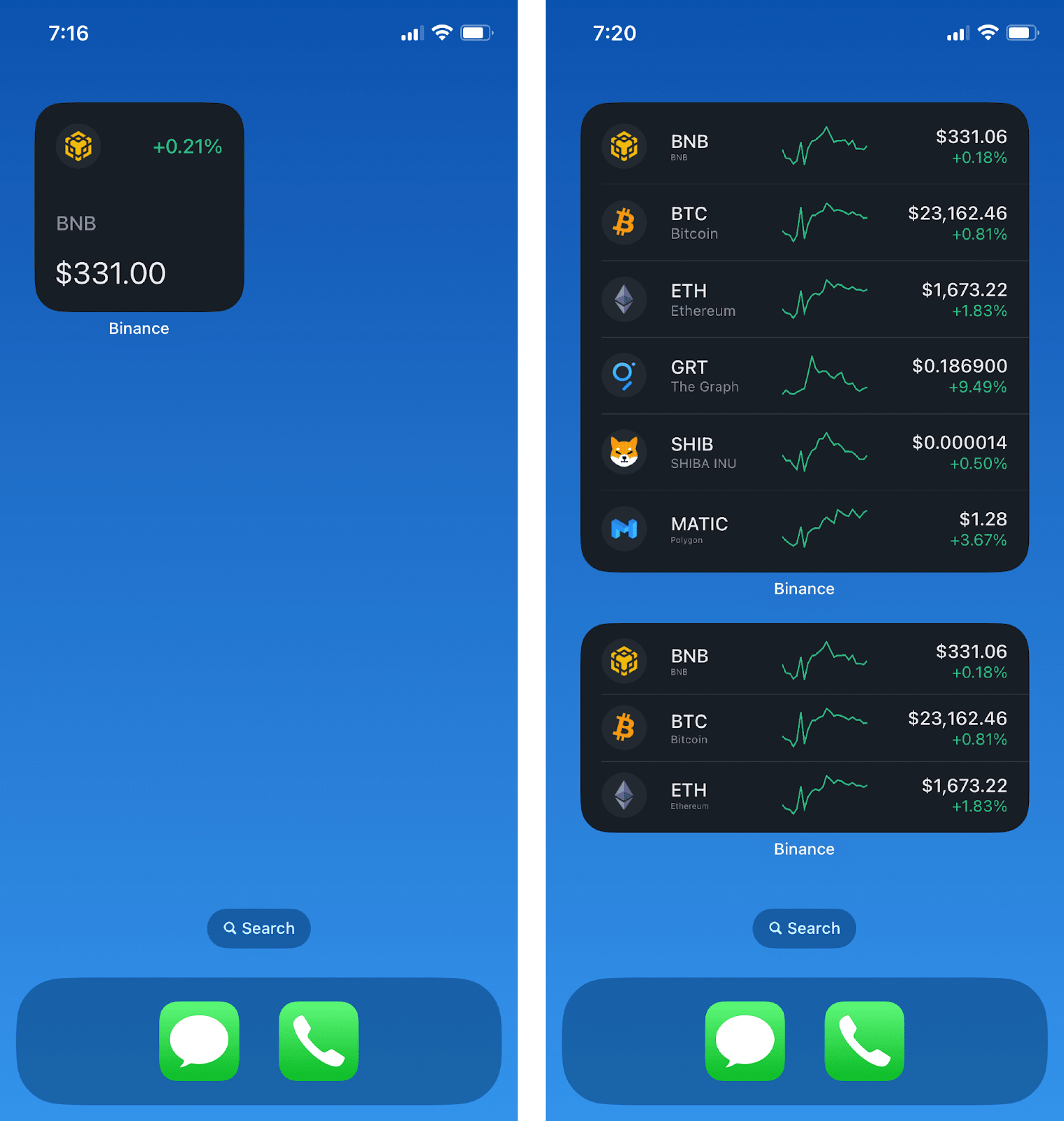Launch Phone from the 7:20 screen dock
This screenshot has height=1121, width=1064.
864,1041
